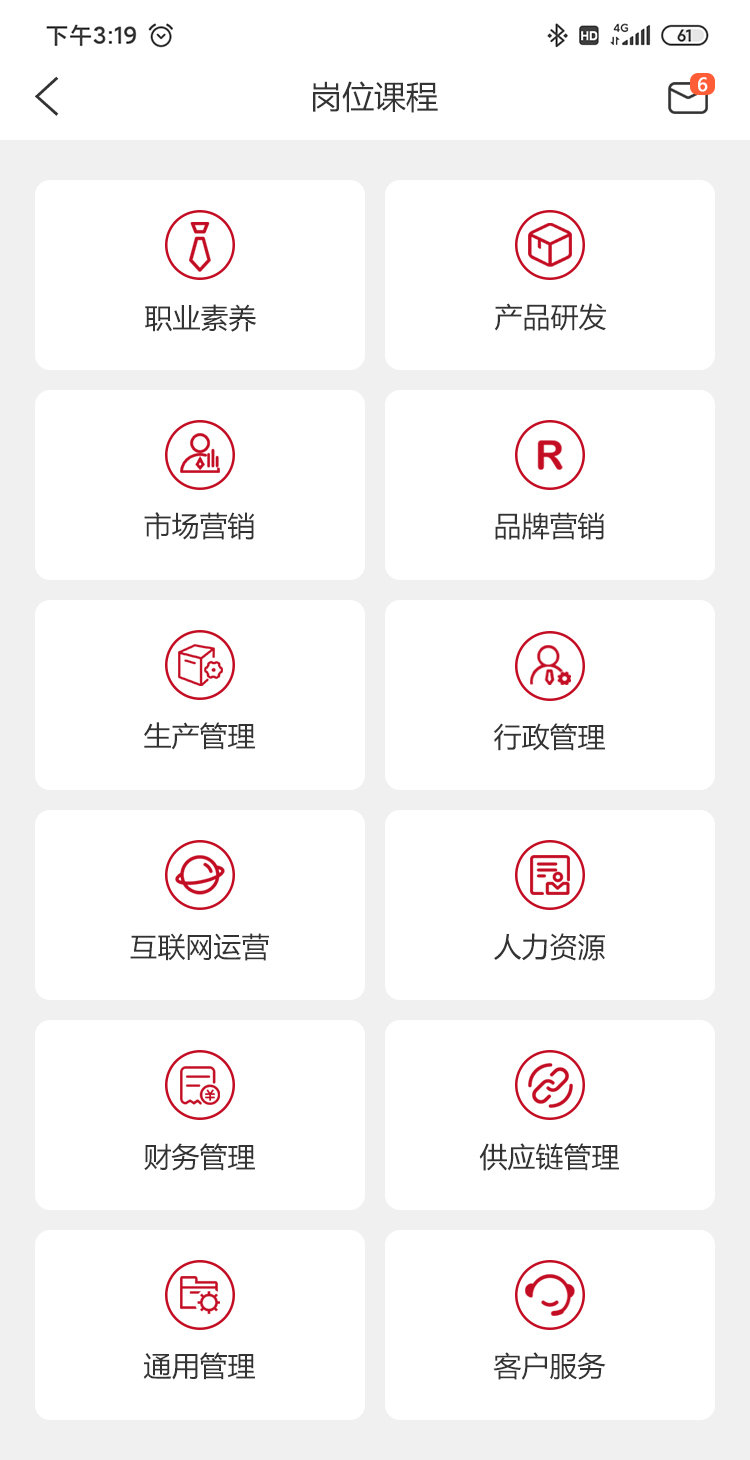Select the 市场营销 card
This screenshot has height=1460, width=750.
(x=200, y=485)
